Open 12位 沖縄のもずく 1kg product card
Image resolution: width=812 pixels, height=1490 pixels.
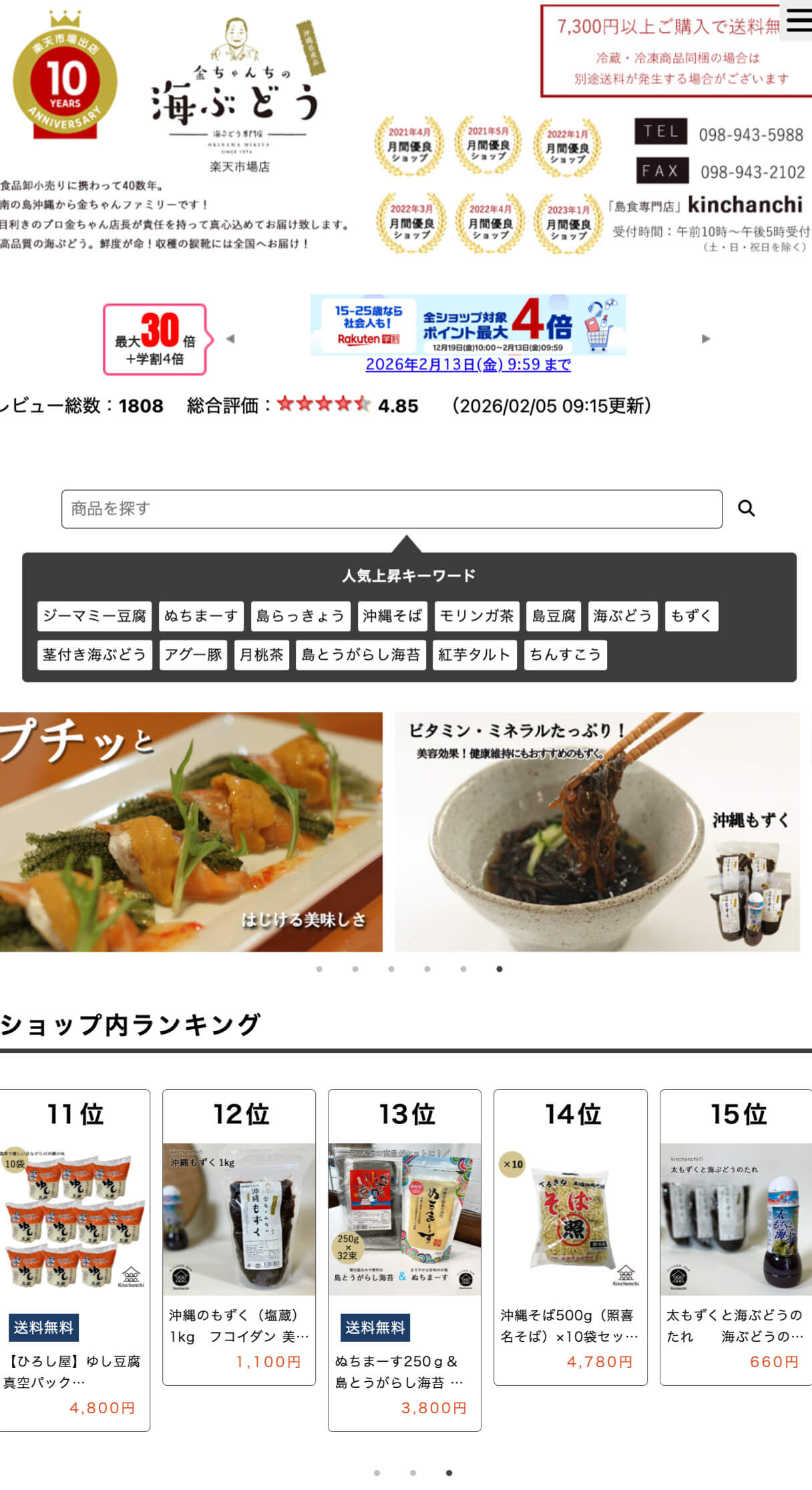[239, 1236]
